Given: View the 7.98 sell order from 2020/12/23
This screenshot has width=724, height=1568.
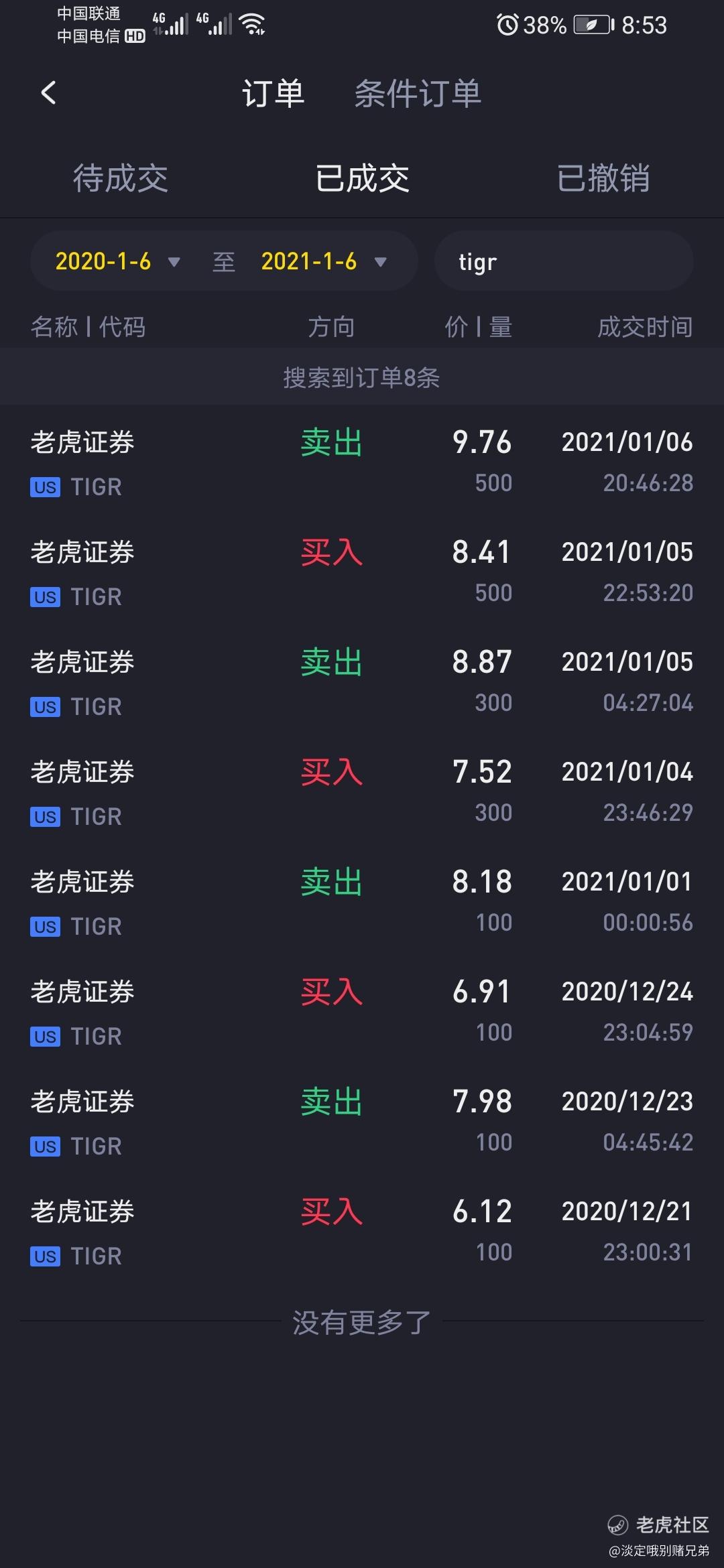Looking at the screenshot, I should pyautogui.click(x=362, y=1122).
